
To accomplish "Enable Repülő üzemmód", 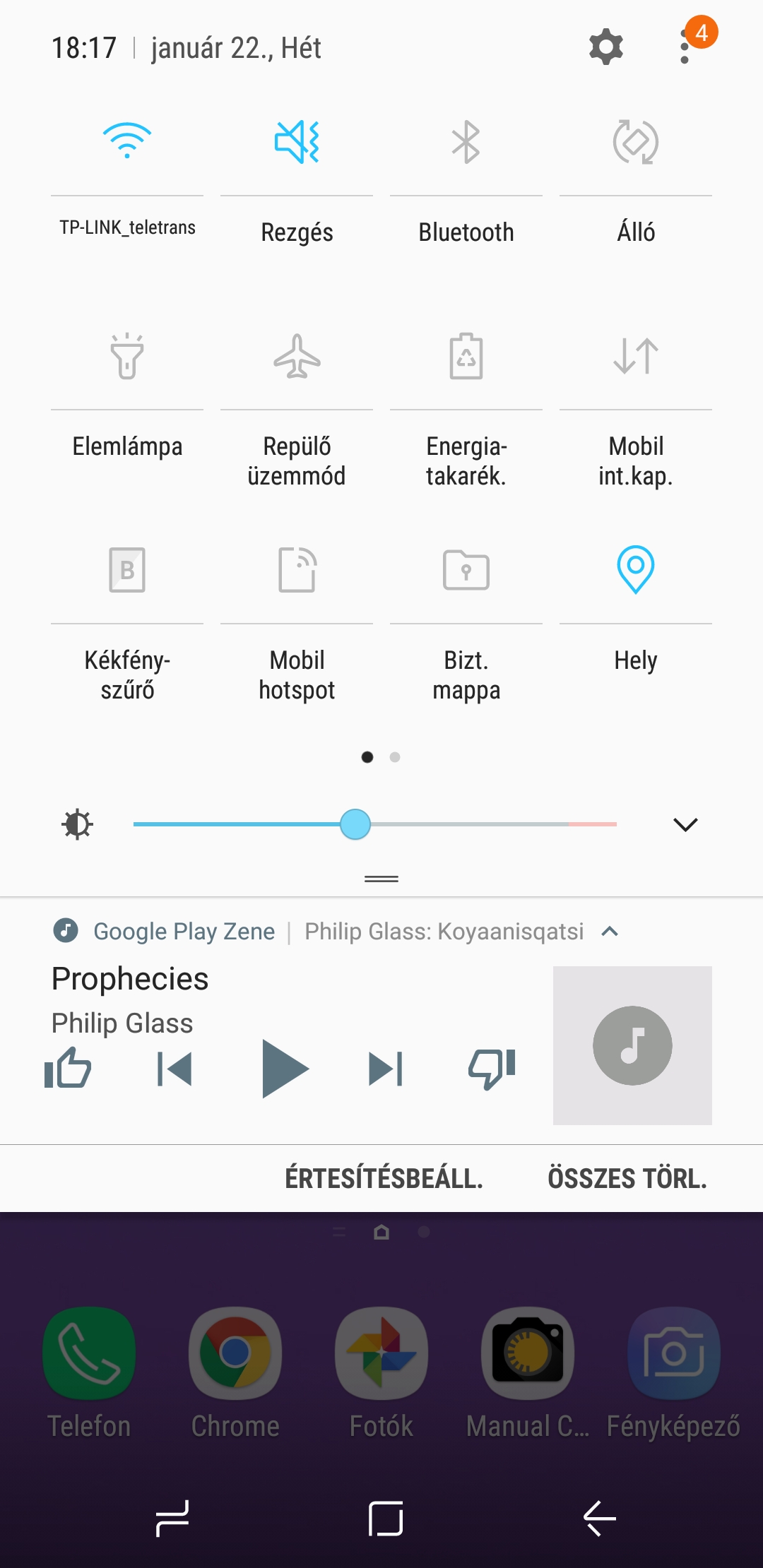I will (x=297, y=356).
